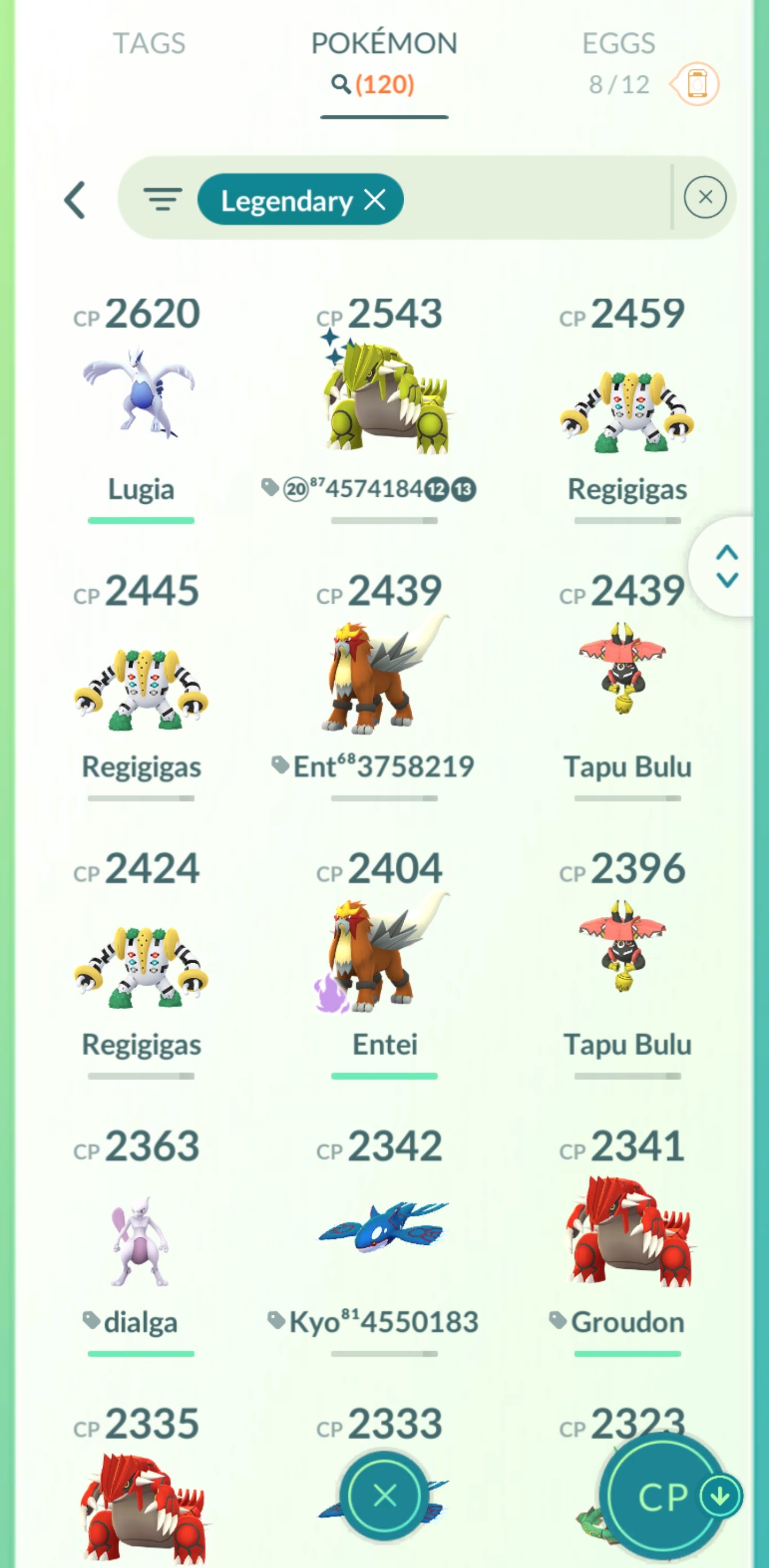Open the search filter options icon
The height and width of the screenshot is (1568, 769).
tap(162, 199)
